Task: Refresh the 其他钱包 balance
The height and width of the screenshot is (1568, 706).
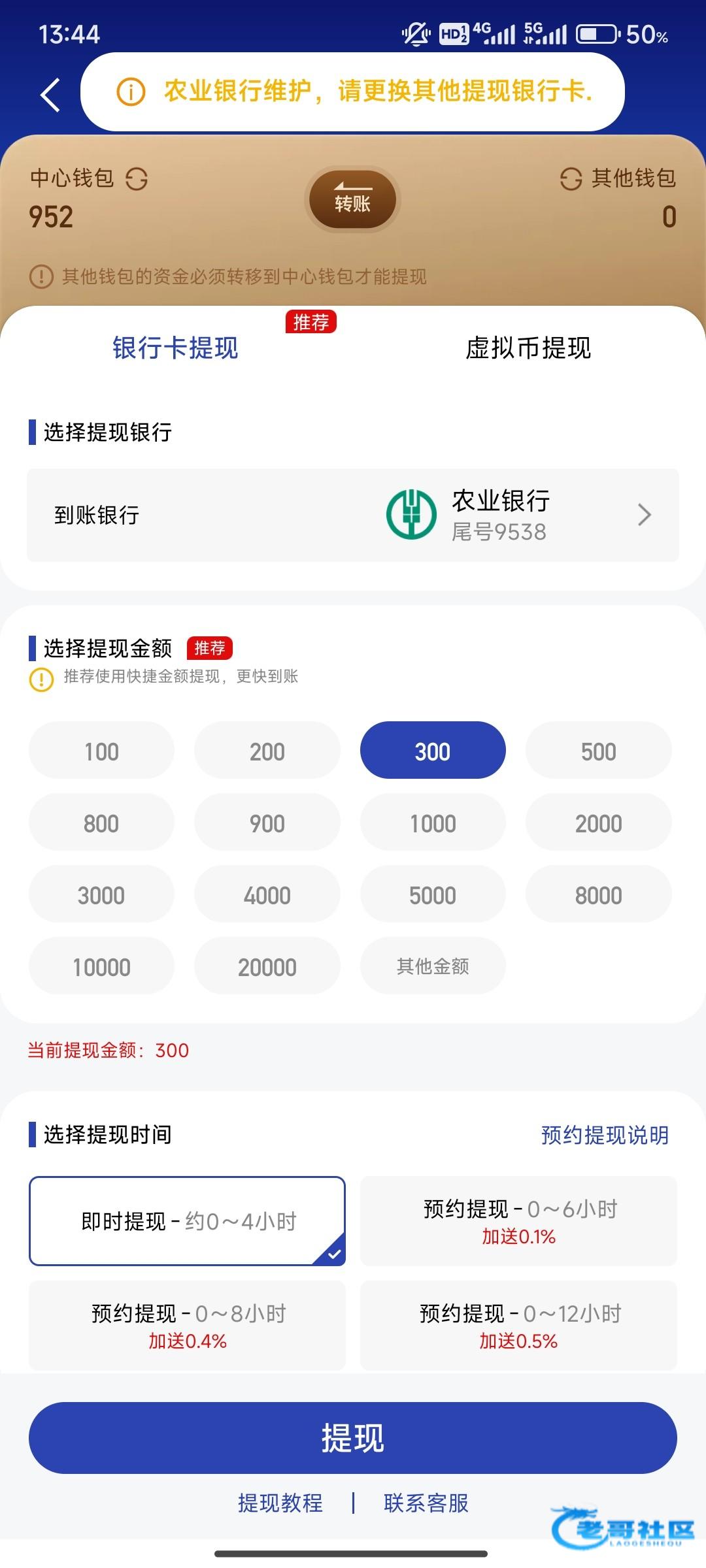Action: pyautogui.click(x=571, y=178)
